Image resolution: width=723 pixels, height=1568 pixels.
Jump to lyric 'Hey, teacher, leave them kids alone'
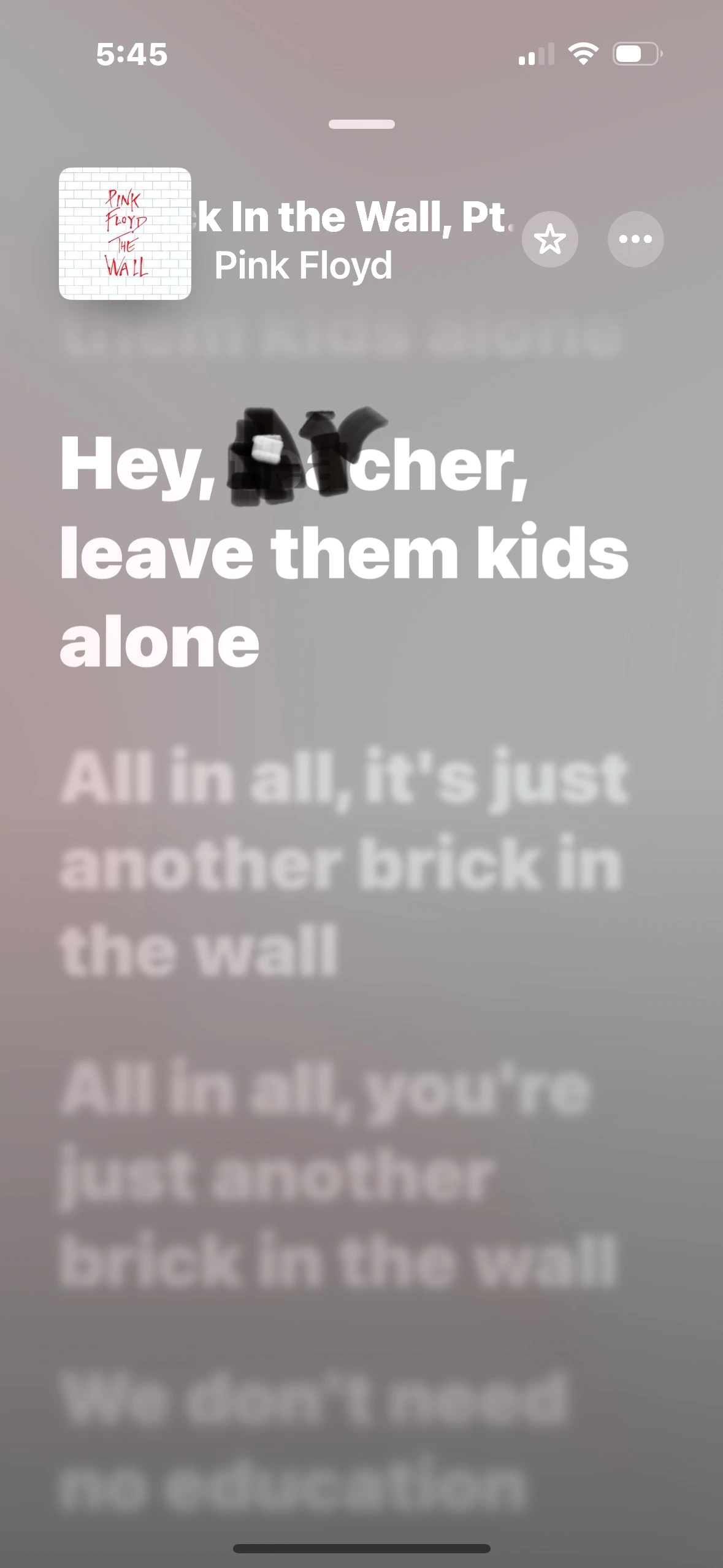click(x=343, y=552)
